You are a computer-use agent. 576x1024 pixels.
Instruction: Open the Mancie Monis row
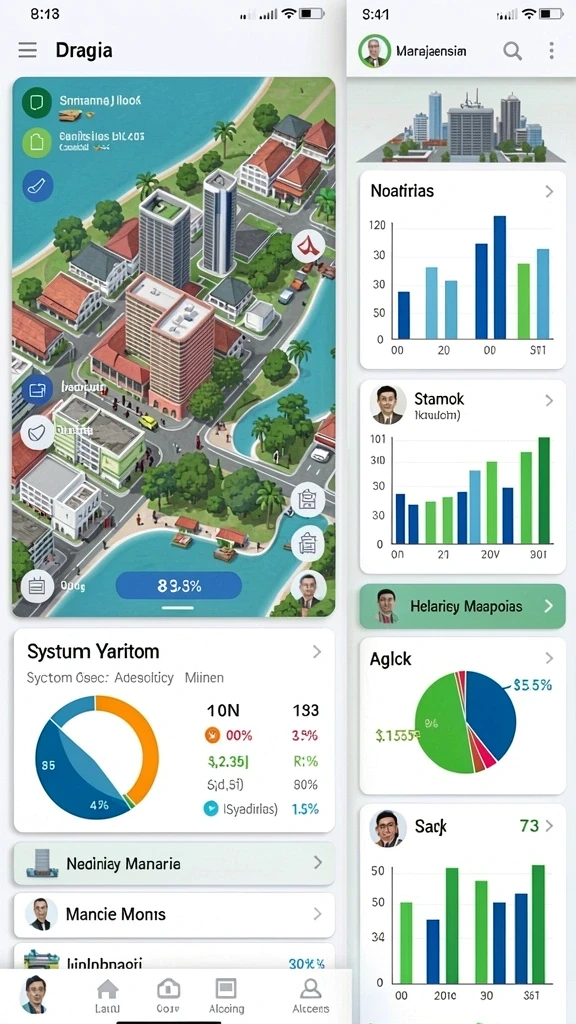point(174,914)
